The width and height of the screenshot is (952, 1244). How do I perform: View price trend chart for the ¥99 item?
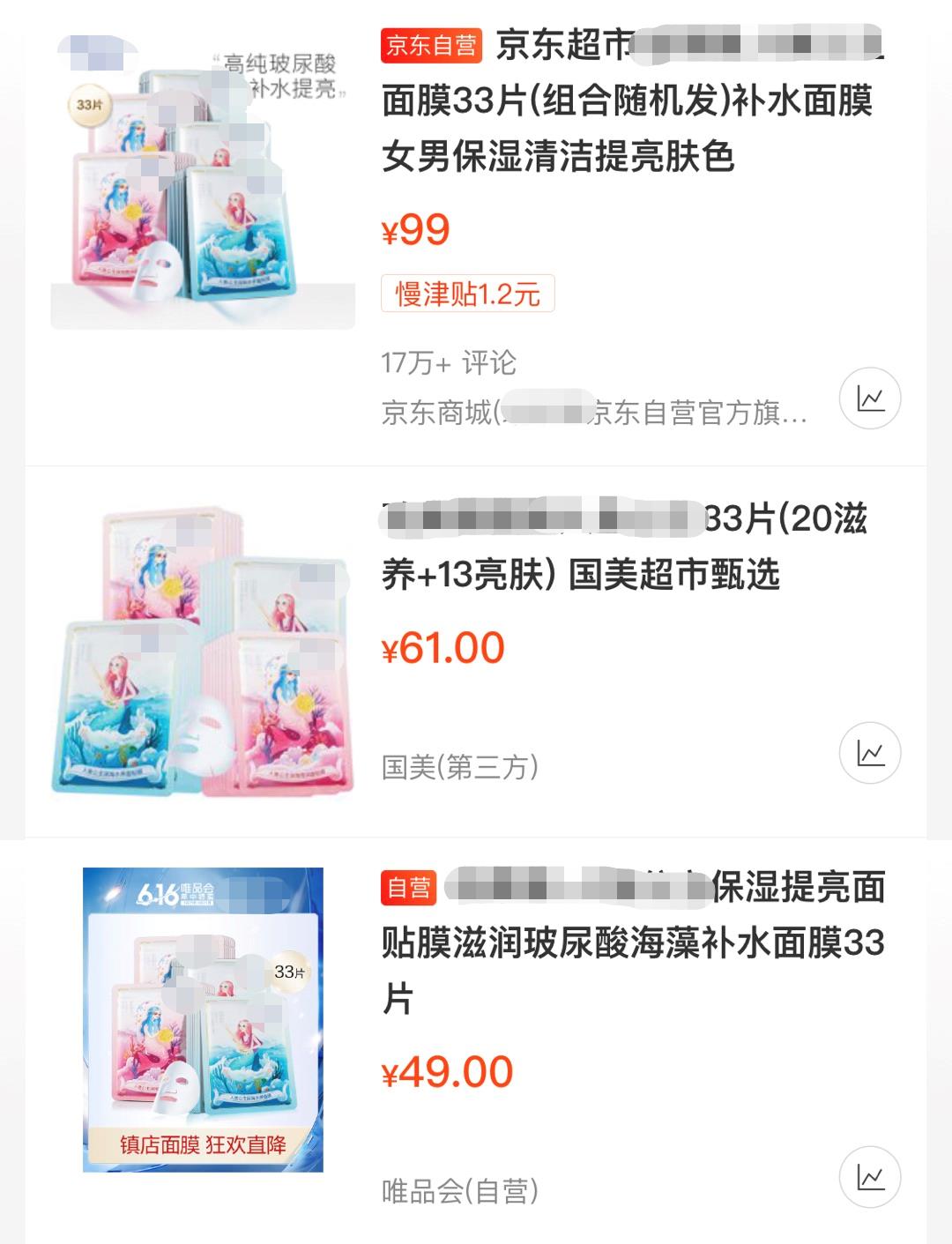click(870, 399)
